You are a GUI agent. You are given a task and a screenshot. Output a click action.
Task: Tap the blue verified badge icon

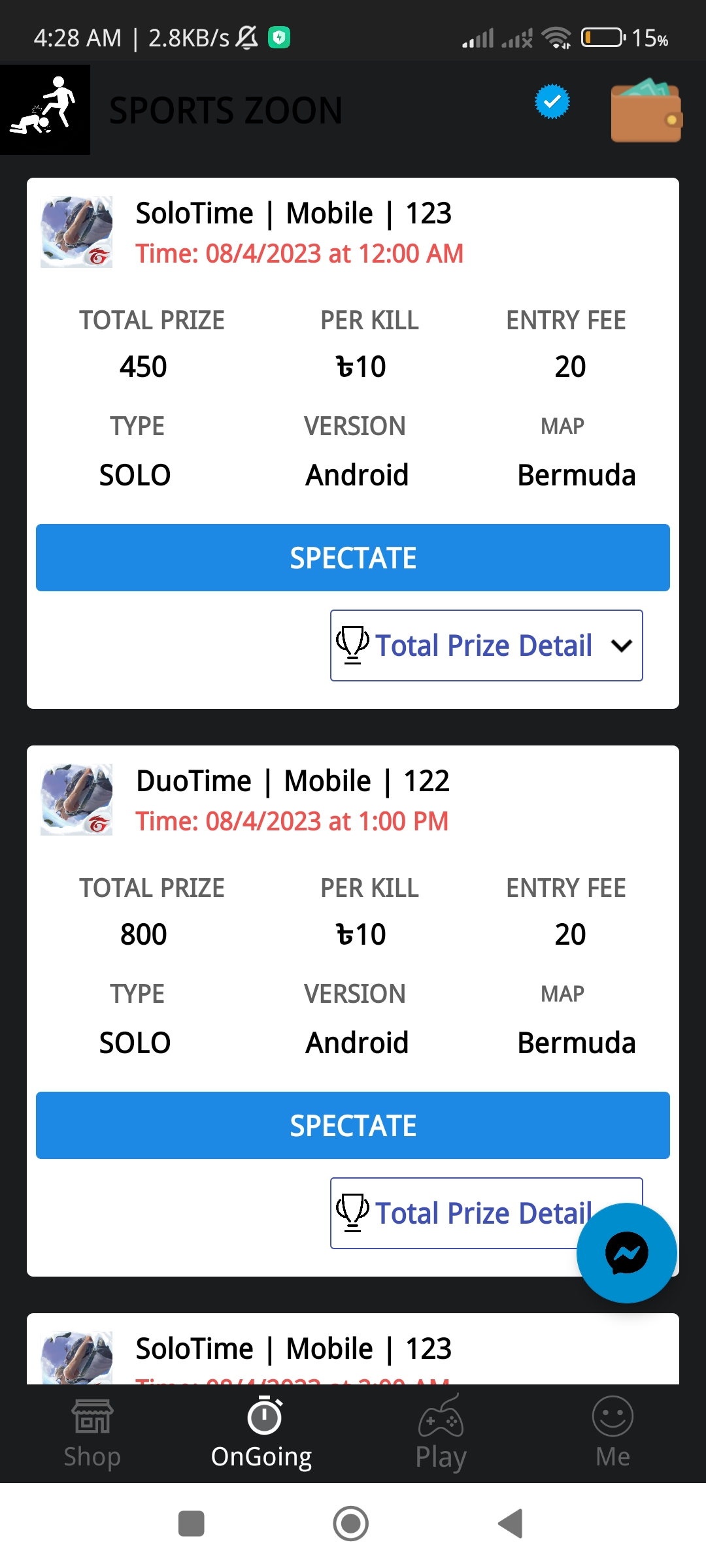pos(552,101)
